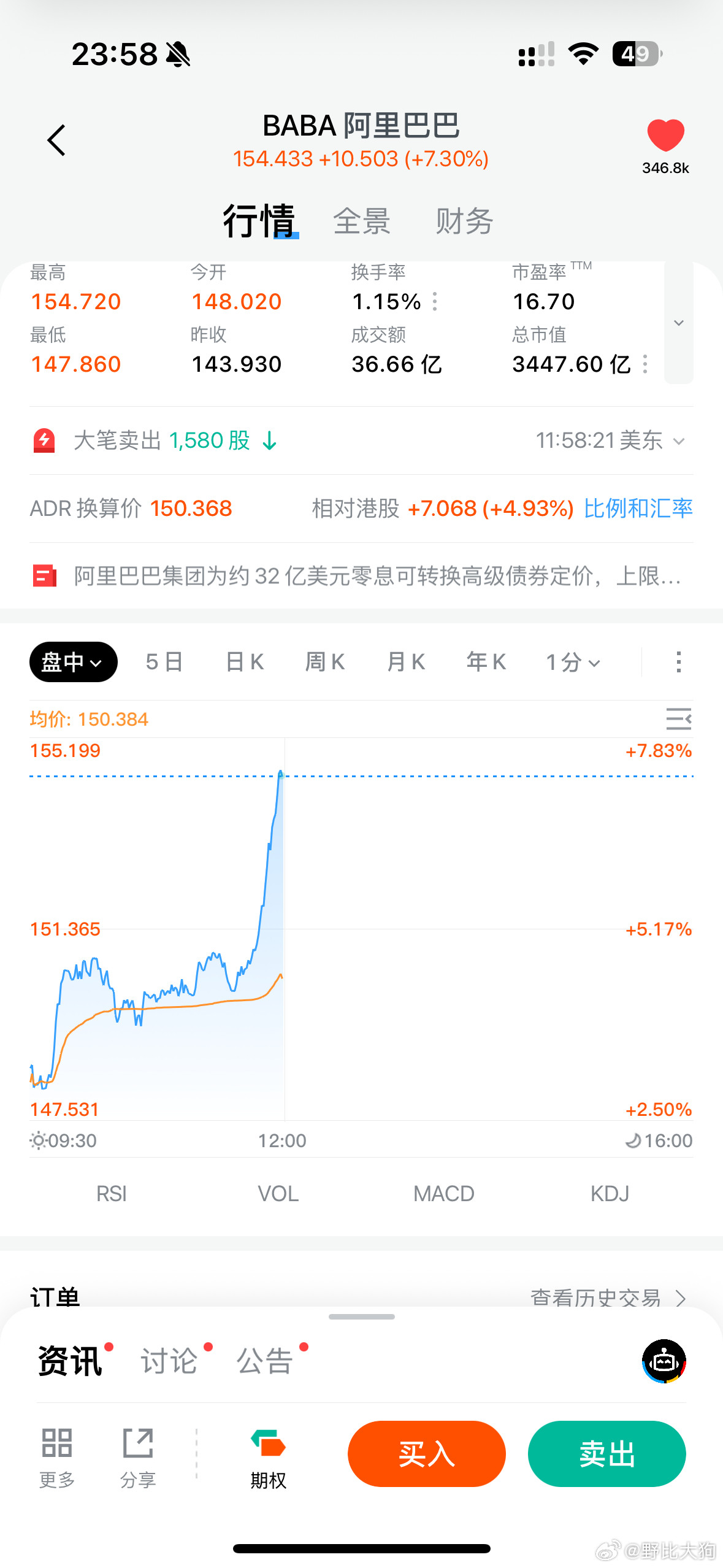The image size is (723, 1568).
Task: Open 期权 options trading
Action: click(x=268, y=1459)
